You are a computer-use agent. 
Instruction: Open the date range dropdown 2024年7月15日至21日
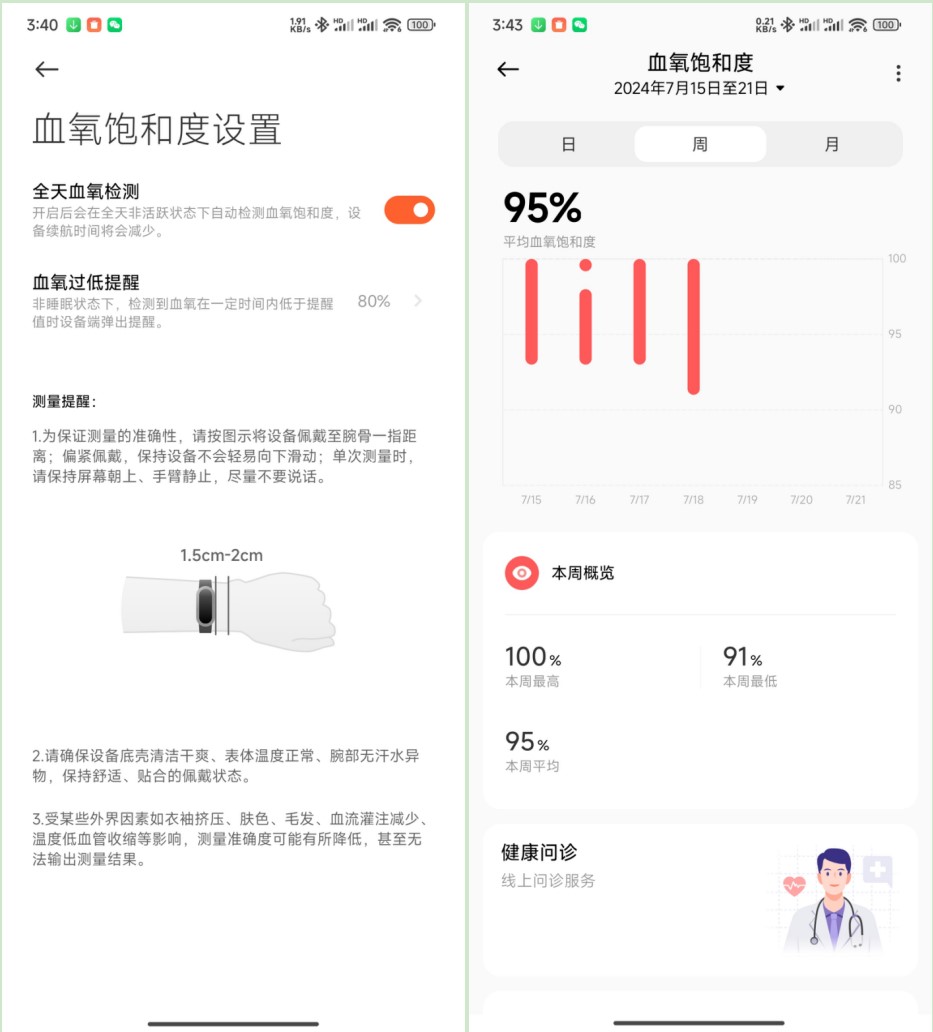click(x=700, y=88)
